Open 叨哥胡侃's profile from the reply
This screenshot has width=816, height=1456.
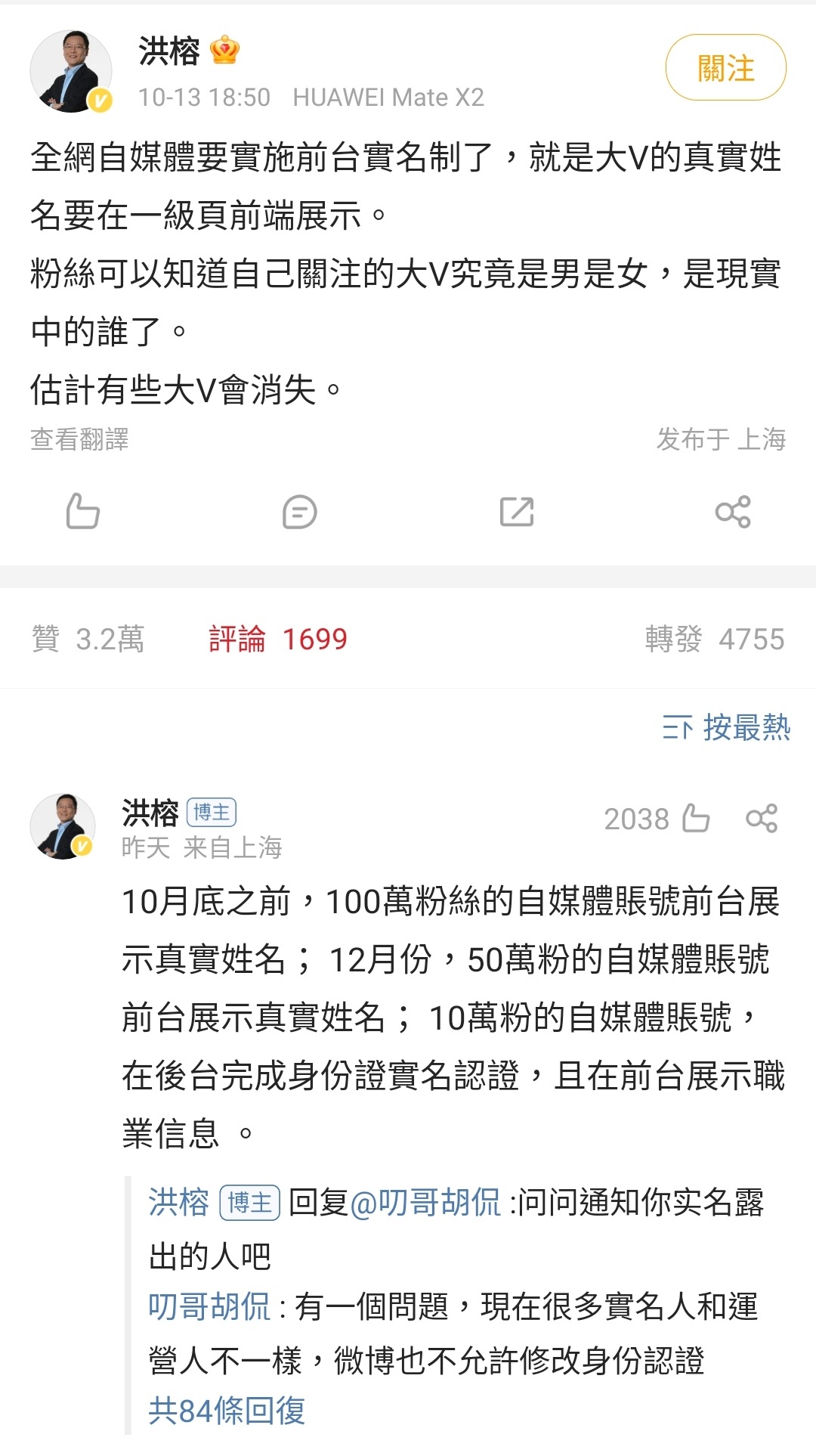(209, 1306)
